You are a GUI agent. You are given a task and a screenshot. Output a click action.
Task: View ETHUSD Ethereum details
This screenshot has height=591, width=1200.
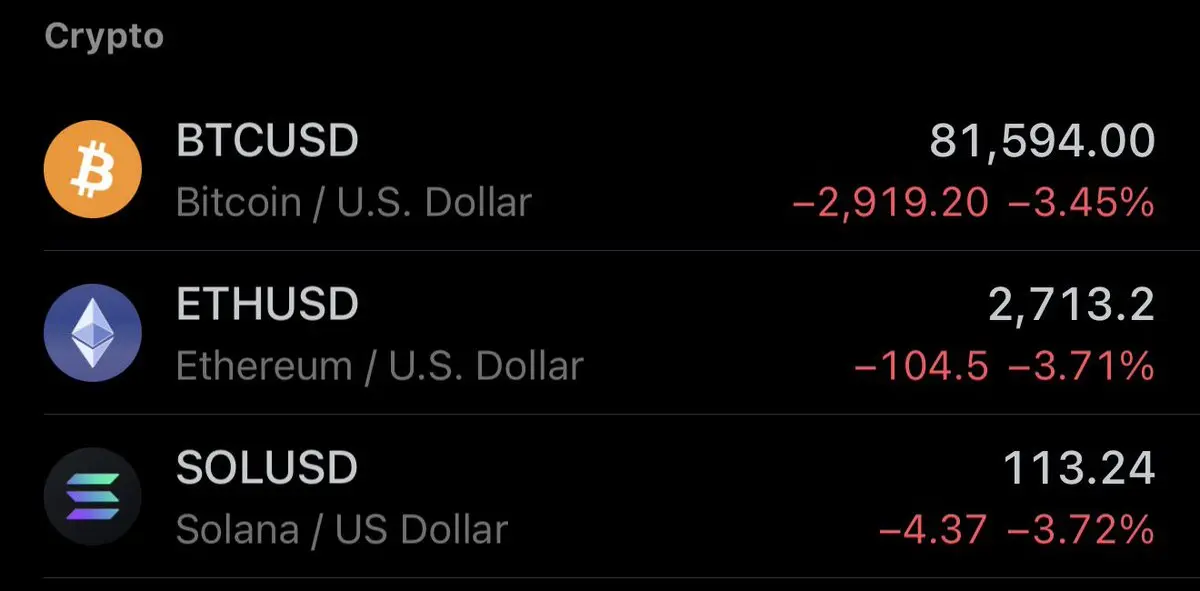click(600, 335)
